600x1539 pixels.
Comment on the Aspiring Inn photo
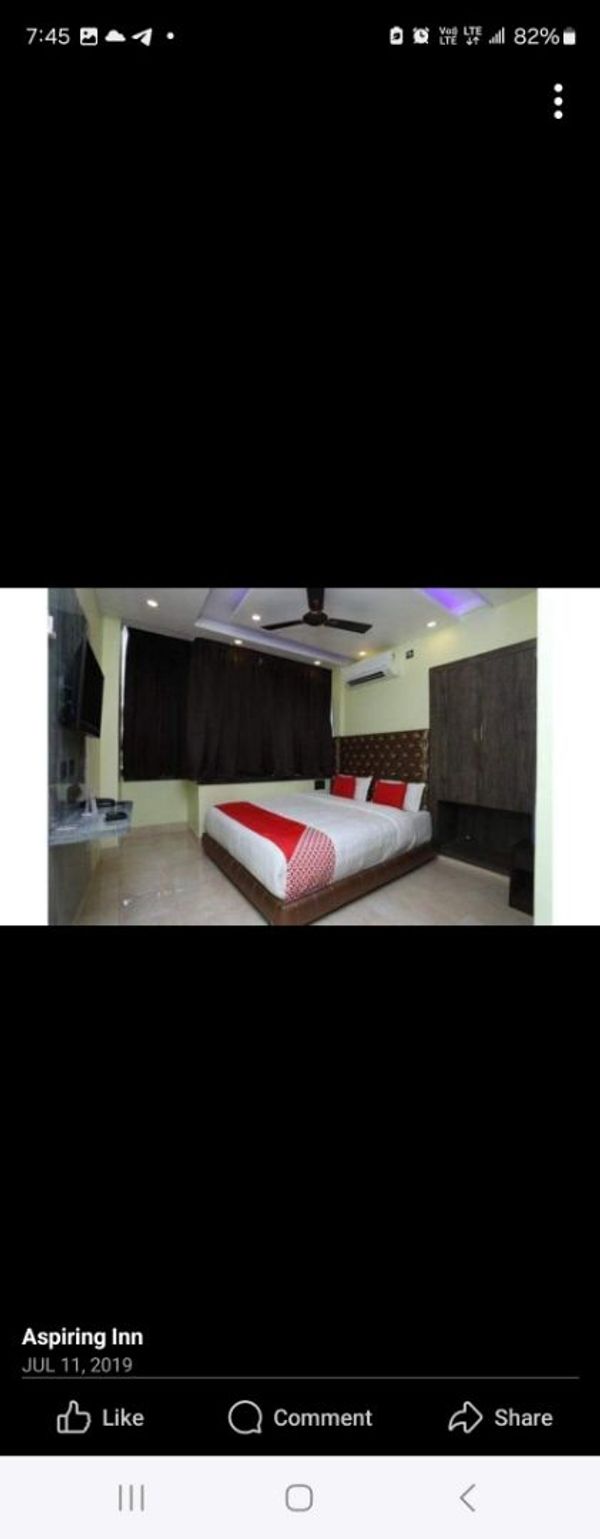[x=300, y=1417]
